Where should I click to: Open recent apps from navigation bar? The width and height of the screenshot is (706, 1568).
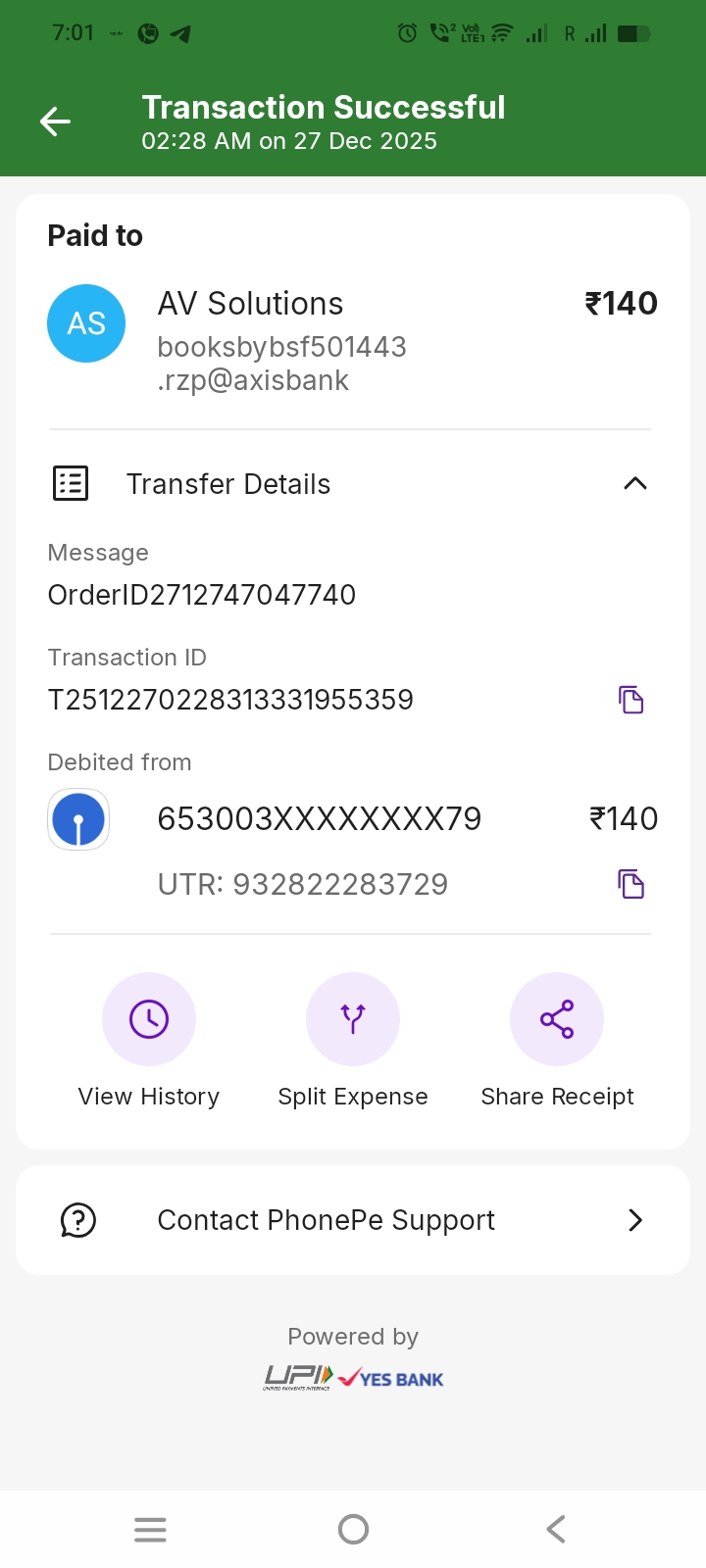[x=150, y=1529]
